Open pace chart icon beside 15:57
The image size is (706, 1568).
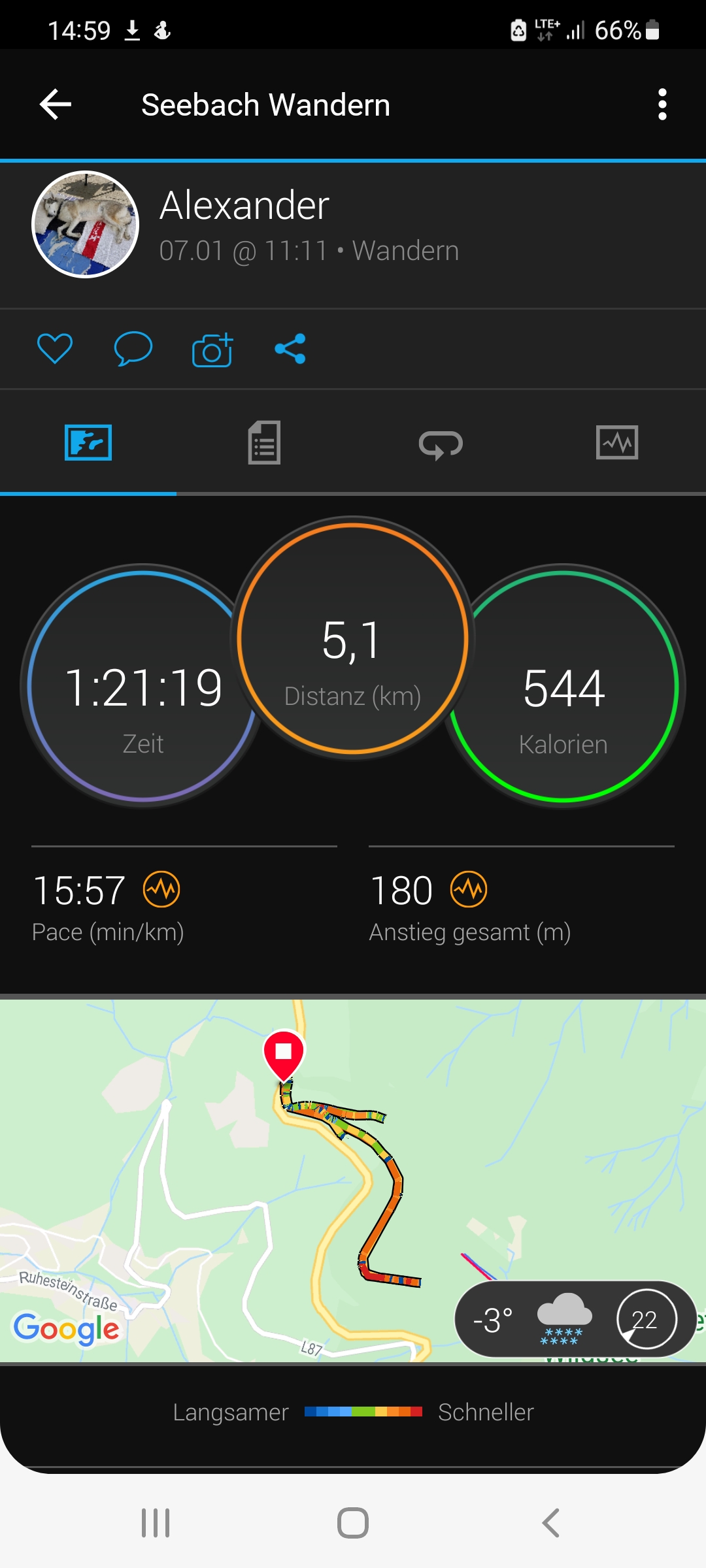click(161, 889)
